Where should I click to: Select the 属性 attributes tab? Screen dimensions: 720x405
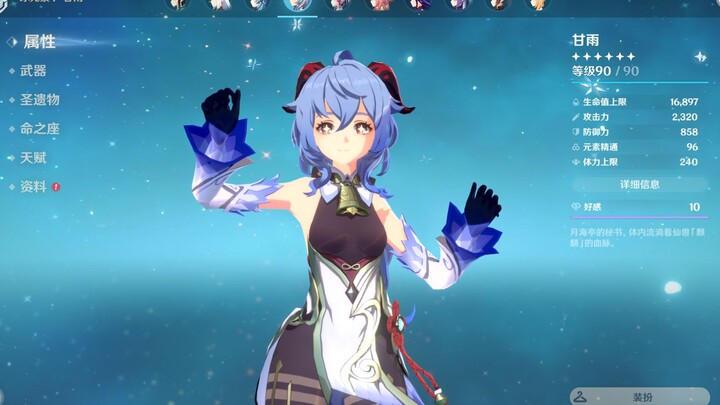38,42
